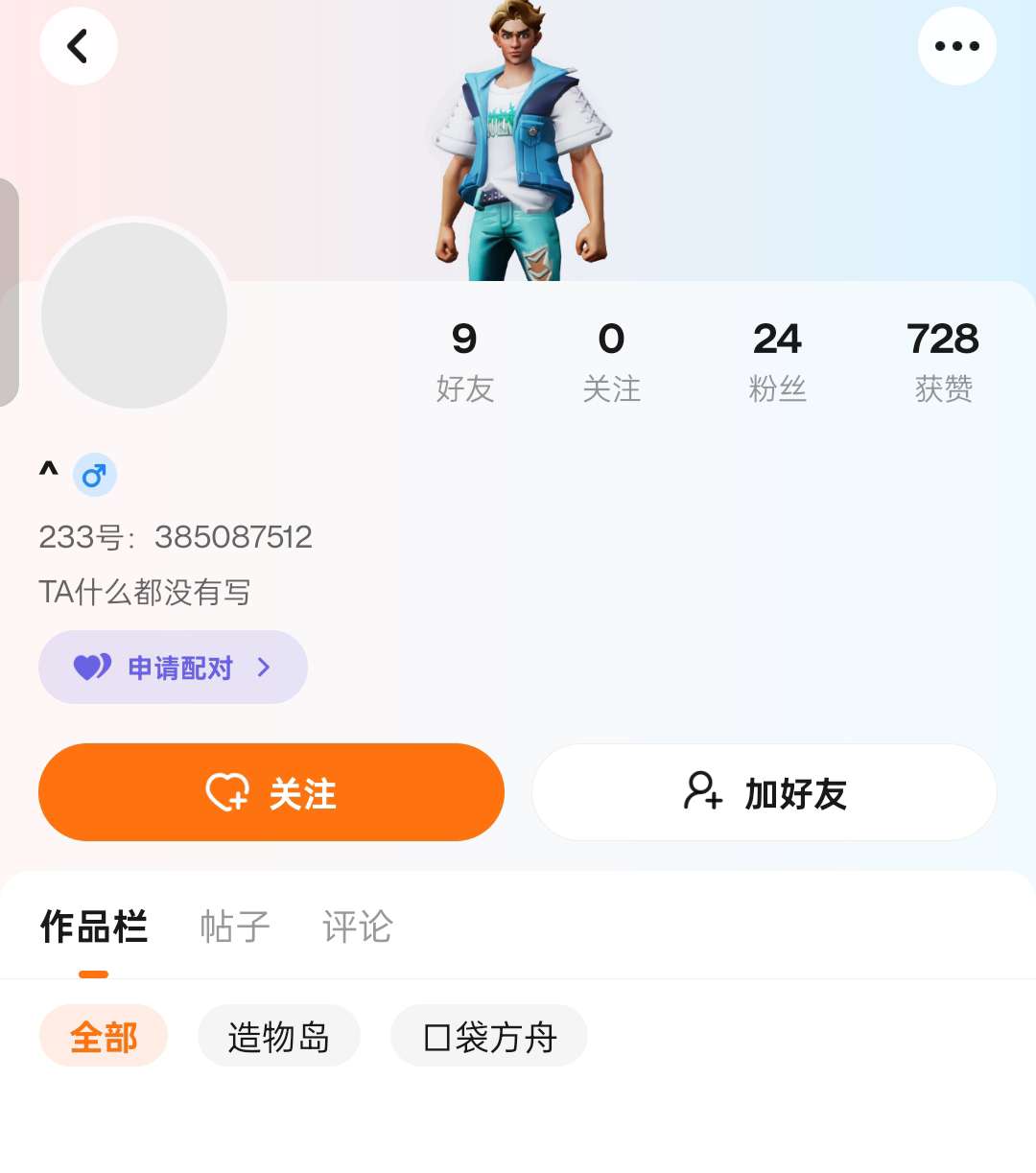Go back using the top arrow

pos(78,46)
